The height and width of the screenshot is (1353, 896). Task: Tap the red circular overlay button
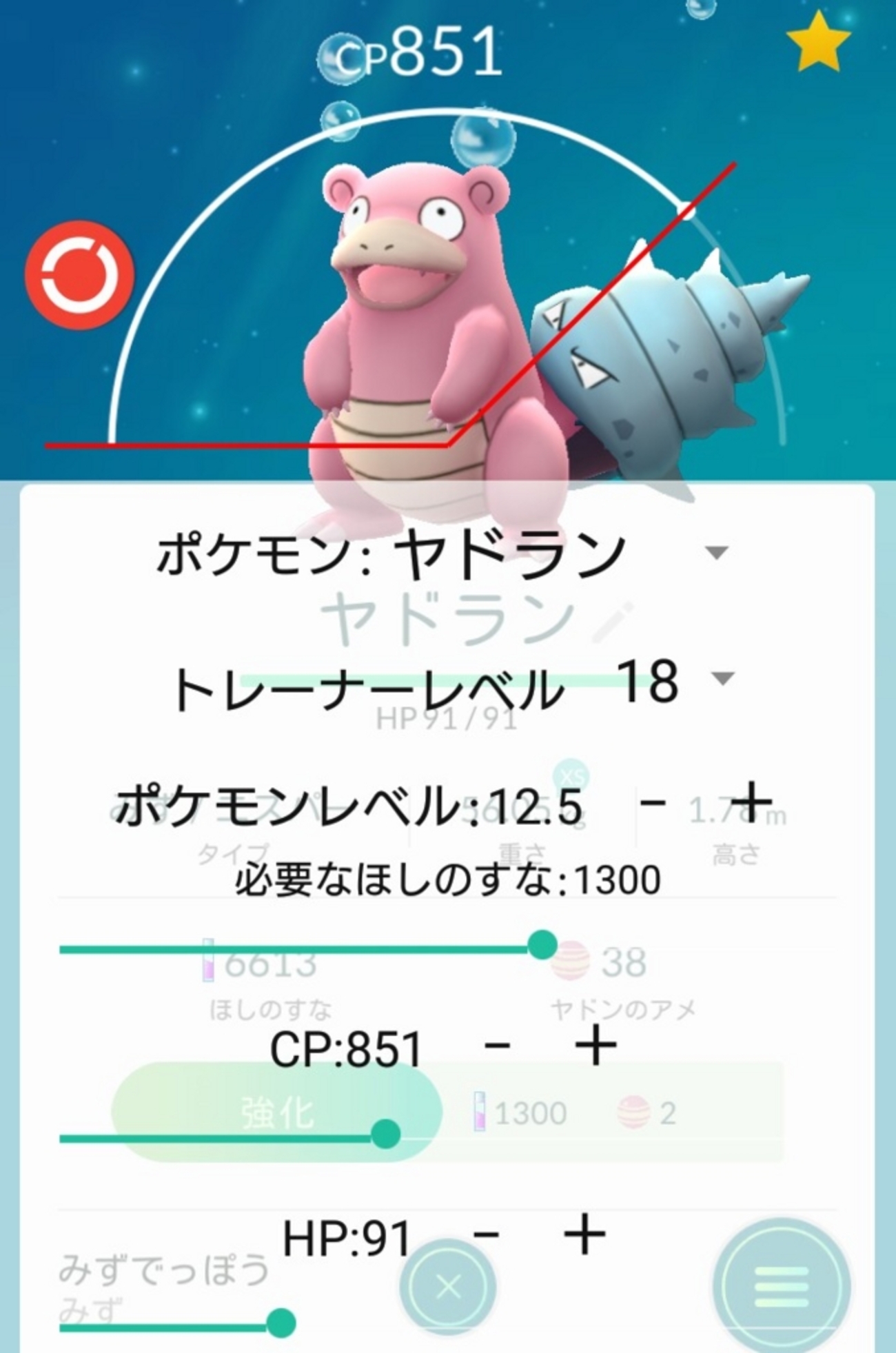(x=79, y=275)
